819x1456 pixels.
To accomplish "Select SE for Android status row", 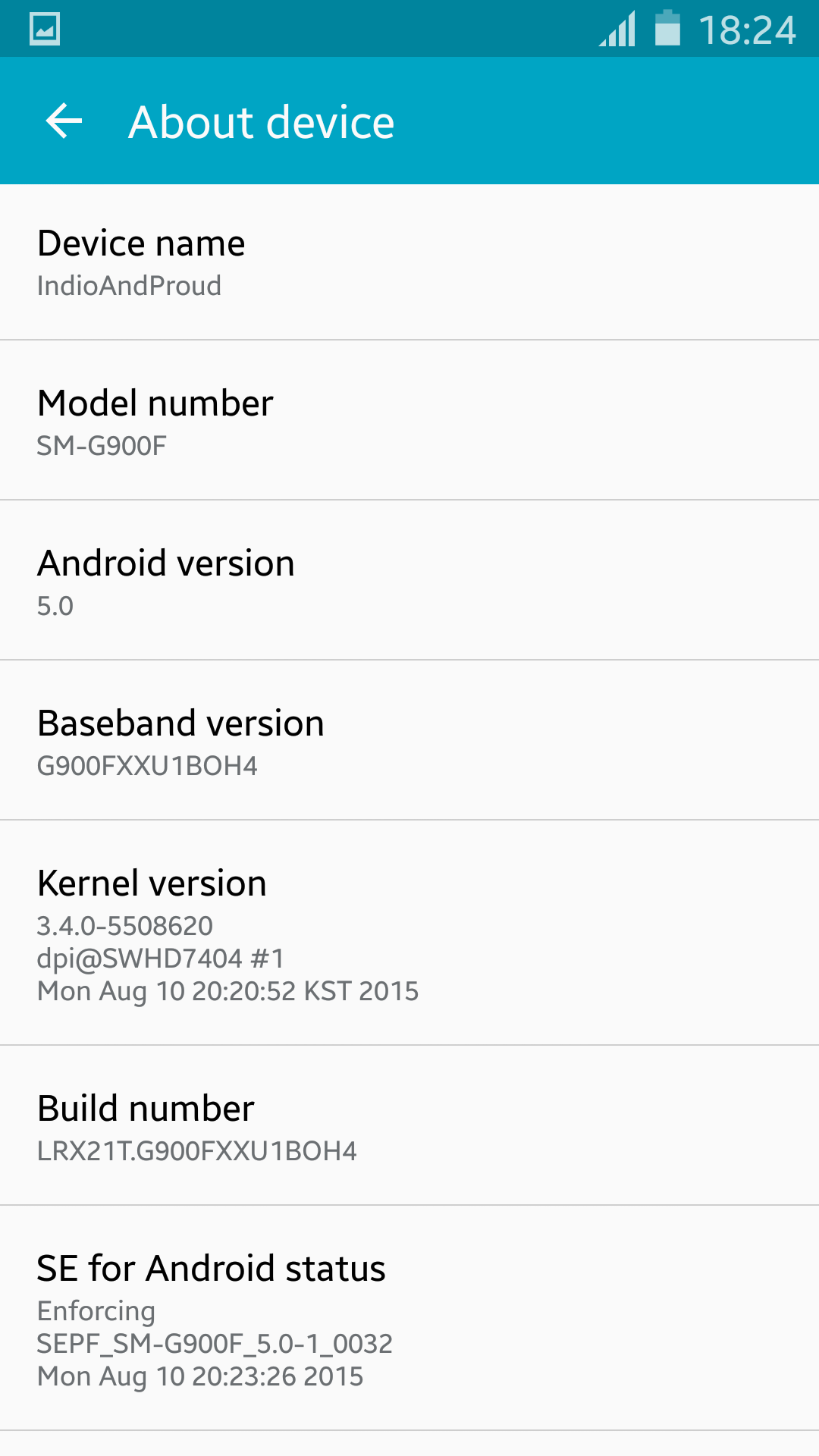I will pyautogui.click(x=409, y=1319).
